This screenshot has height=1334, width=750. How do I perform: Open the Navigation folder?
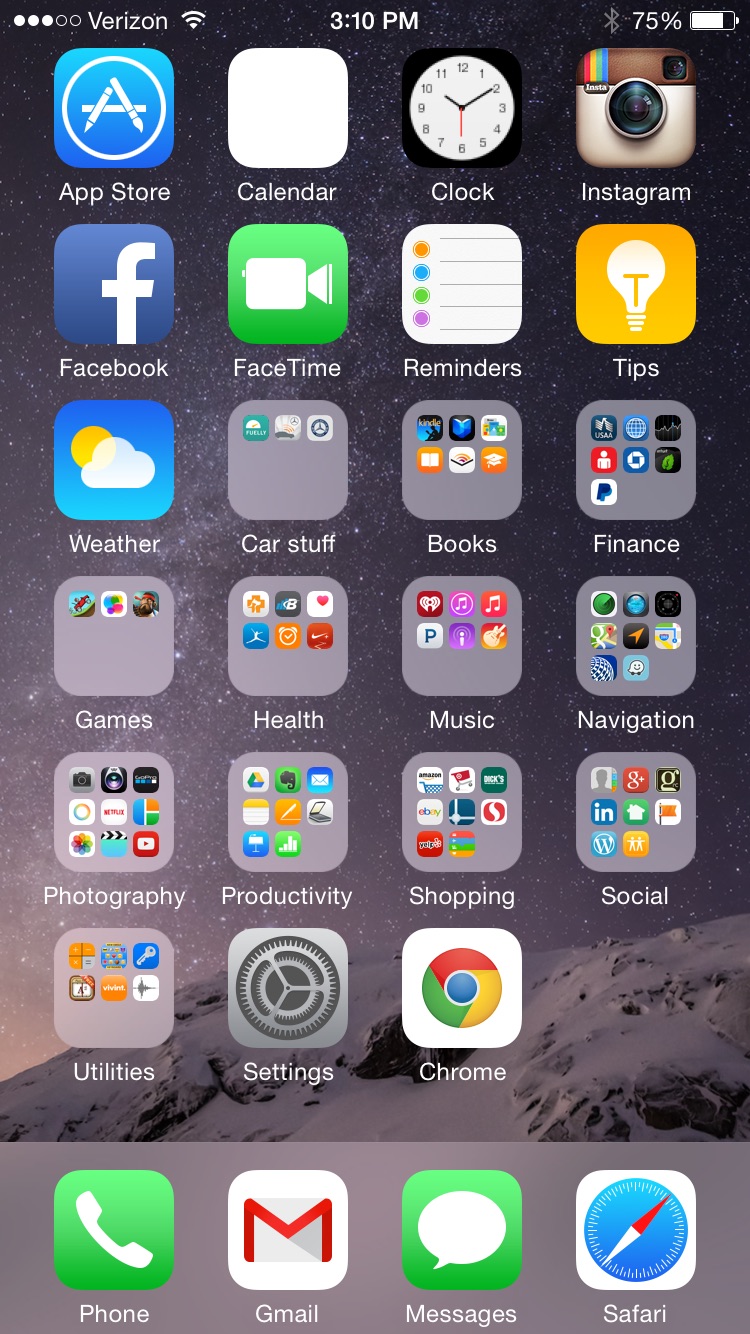636,636
